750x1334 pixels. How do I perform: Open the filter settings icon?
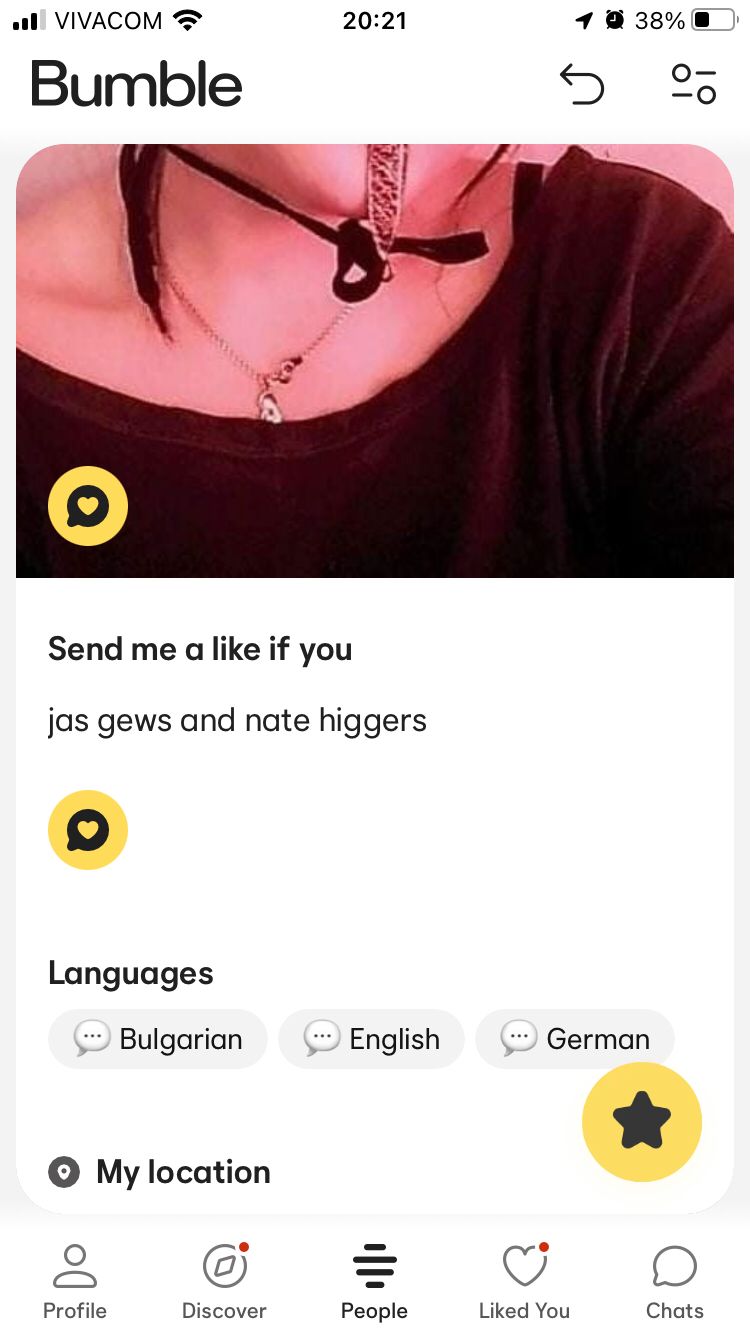[693, 84]
